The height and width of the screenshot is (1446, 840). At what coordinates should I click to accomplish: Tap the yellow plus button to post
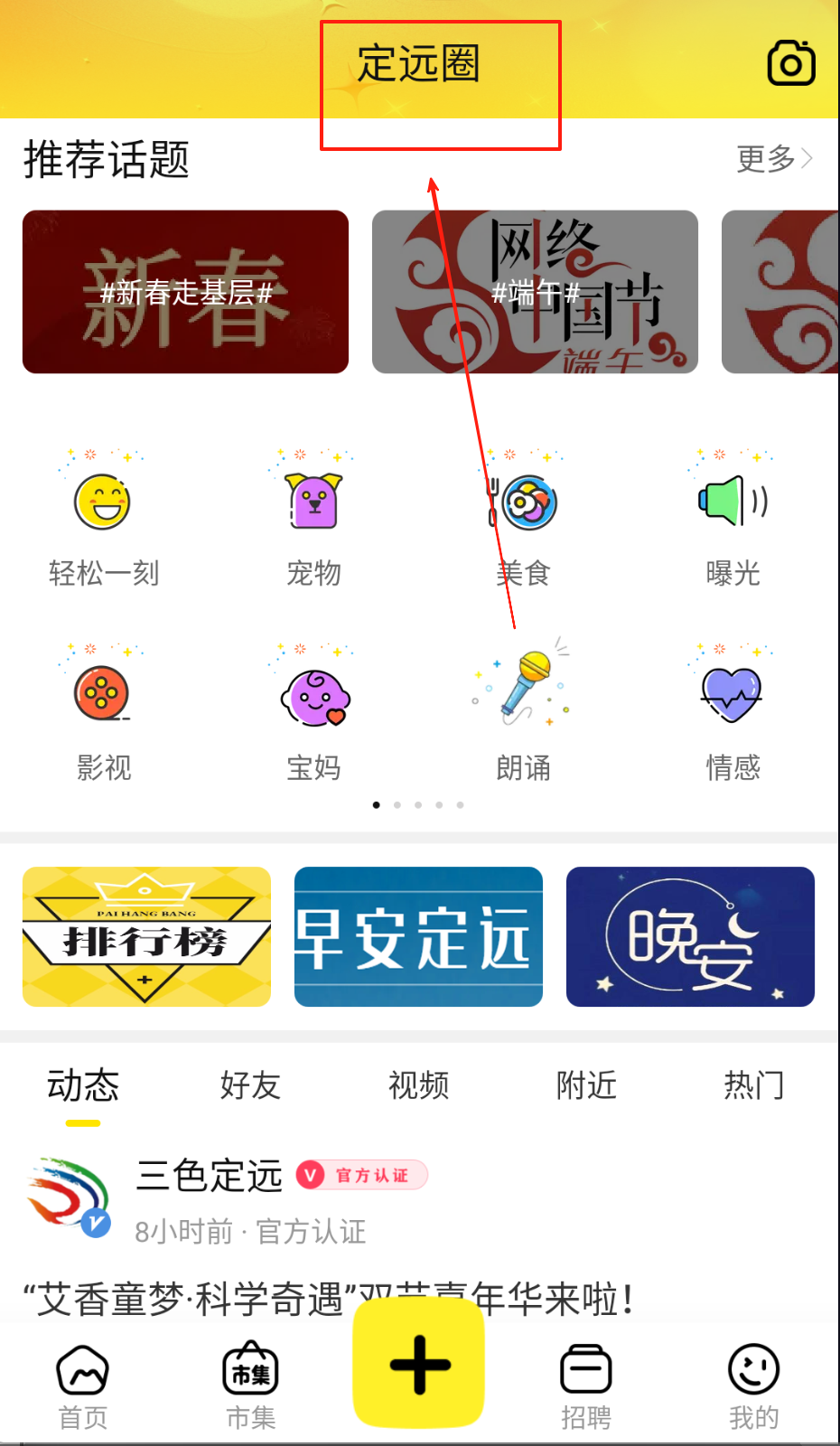pos(419,1365)
